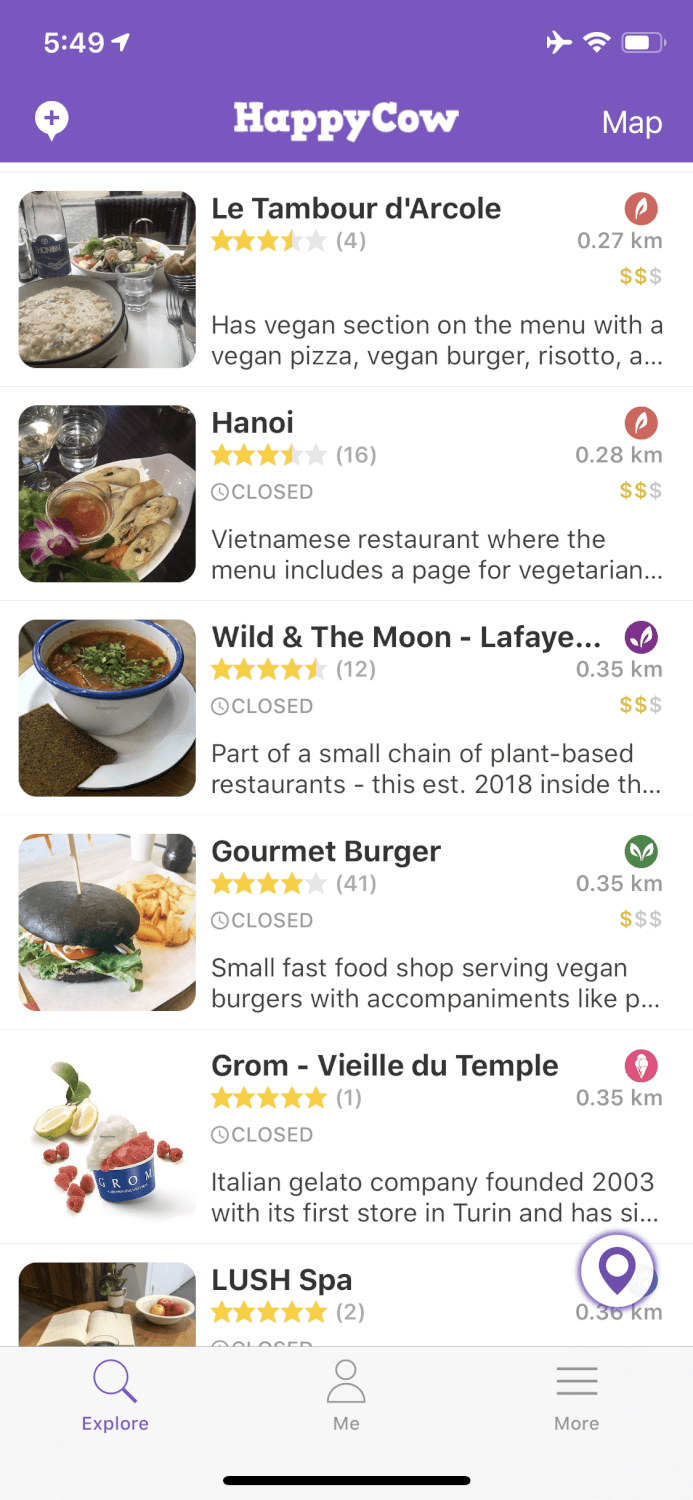Switch to Map view
This screenshot has width=693, height=1500.
point(632,122)
